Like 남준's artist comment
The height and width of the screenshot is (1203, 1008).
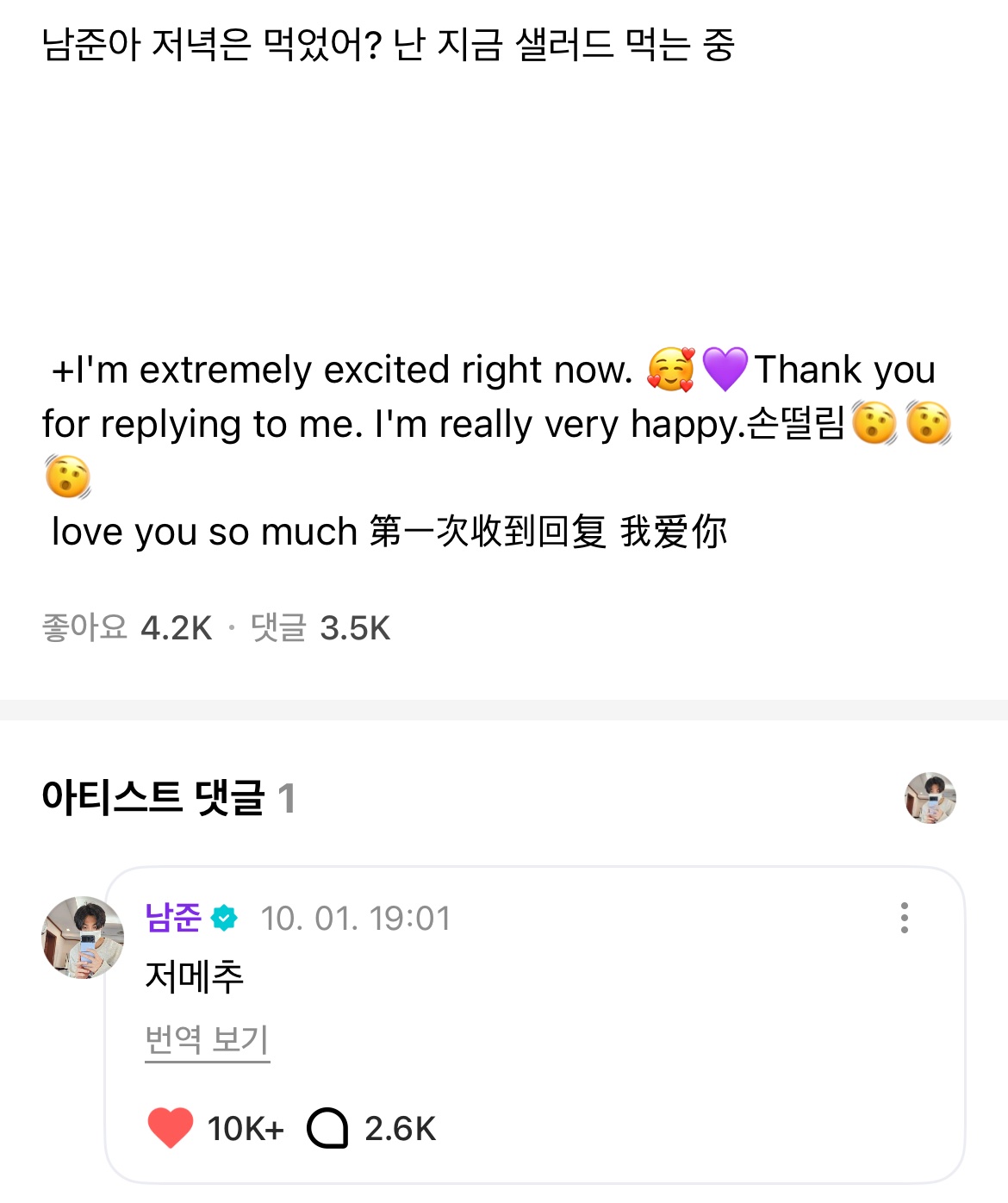tap(171, 1128)
